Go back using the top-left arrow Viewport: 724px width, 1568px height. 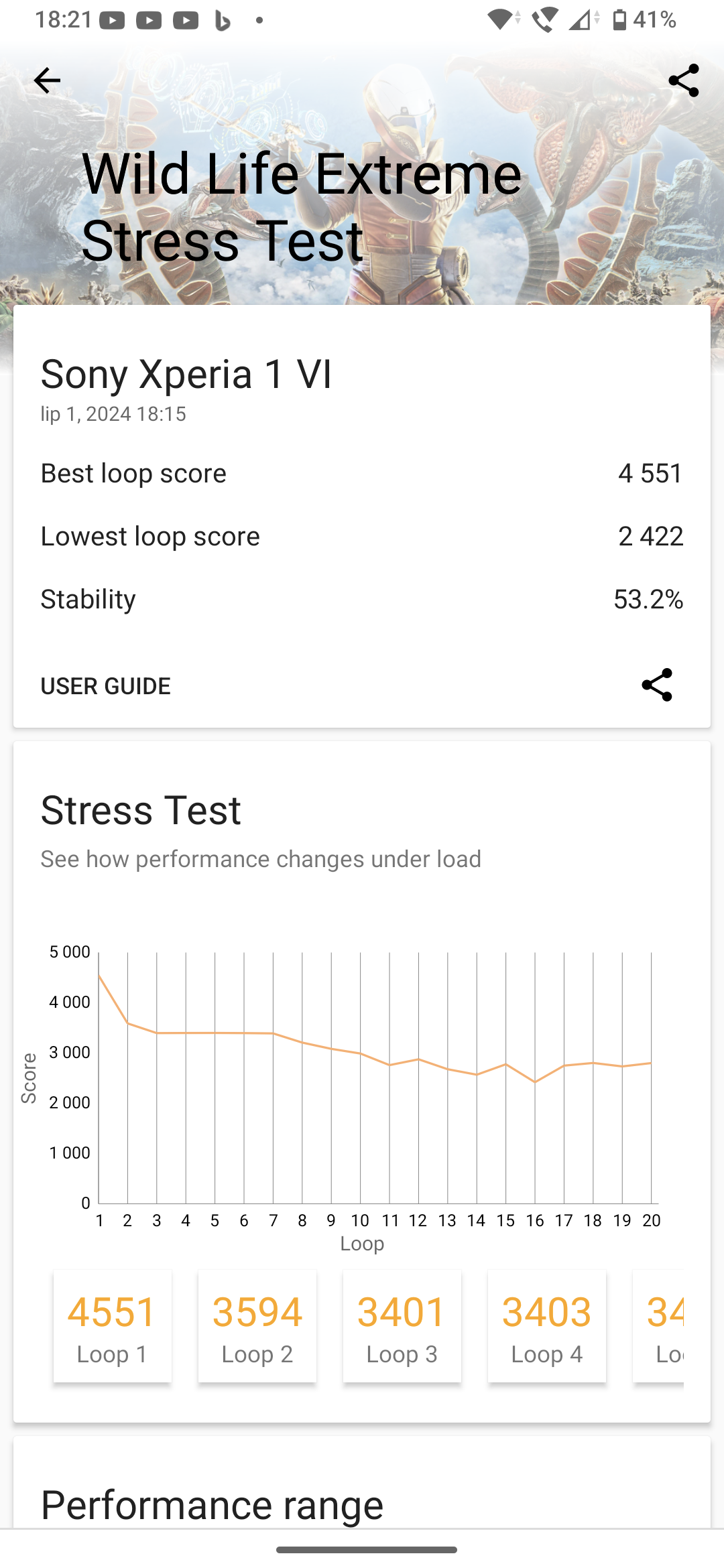[x=47, y=80]
